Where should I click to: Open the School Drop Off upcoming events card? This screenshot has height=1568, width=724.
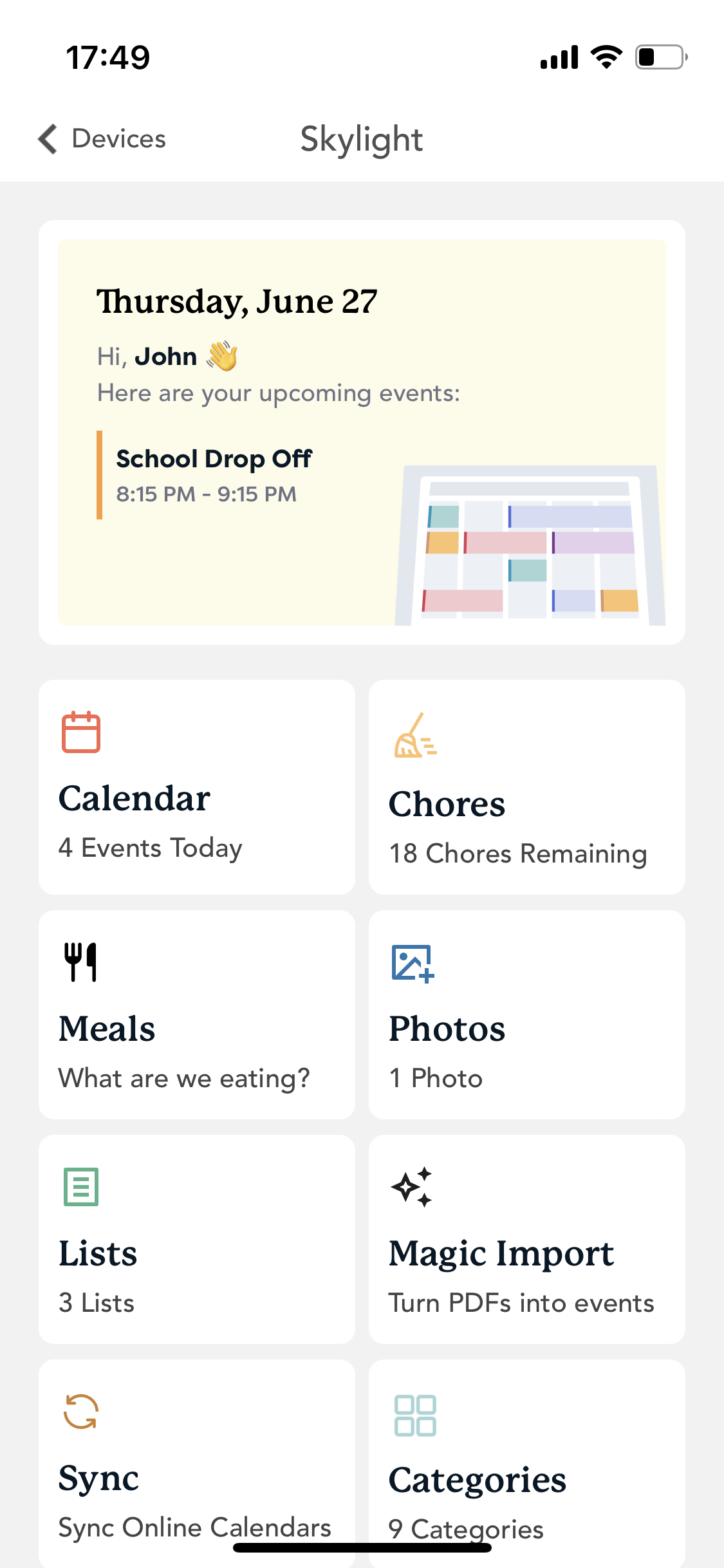pyautogui.click(x=361, y=432)
